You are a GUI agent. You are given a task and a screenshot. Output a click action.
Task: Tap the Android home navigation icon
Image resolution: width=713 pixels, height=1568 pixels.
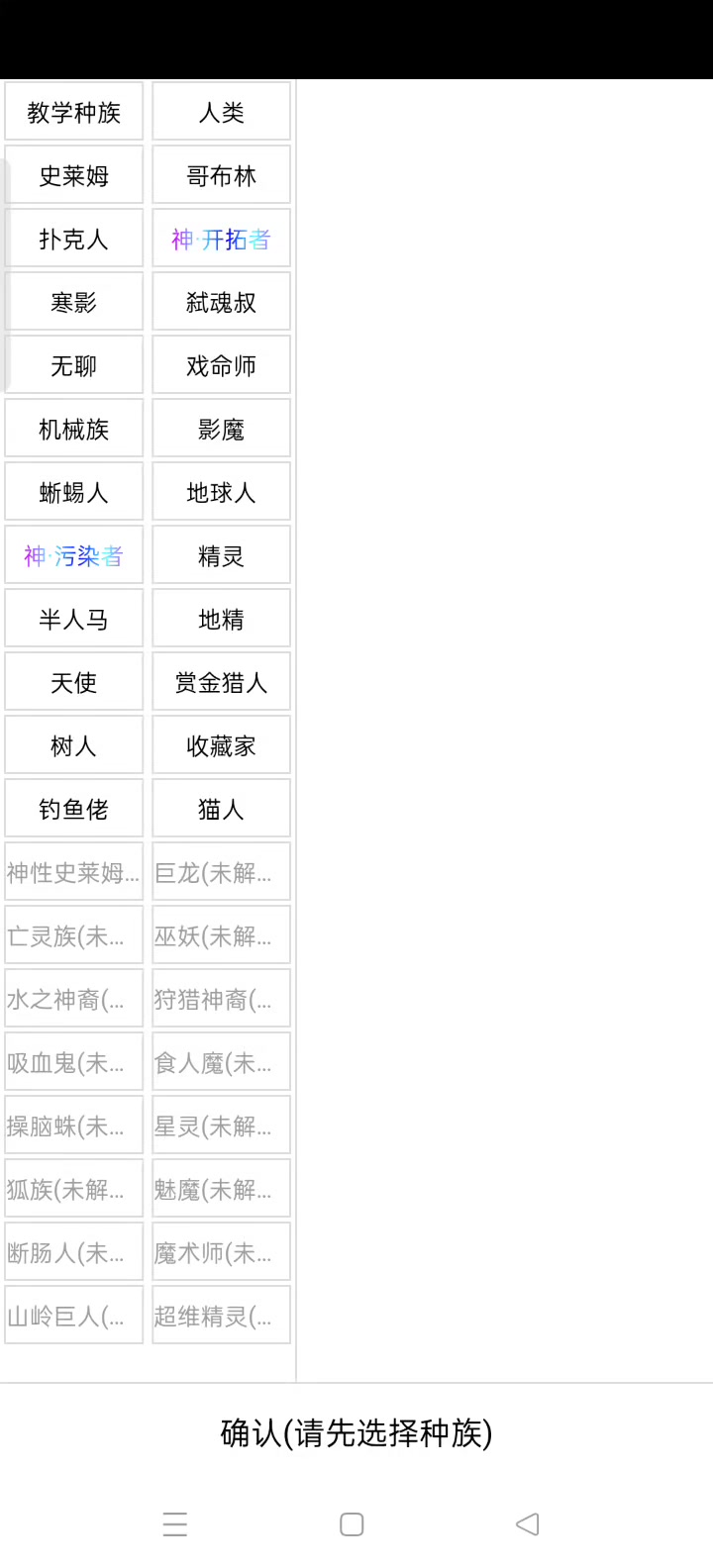(352, 1524)
